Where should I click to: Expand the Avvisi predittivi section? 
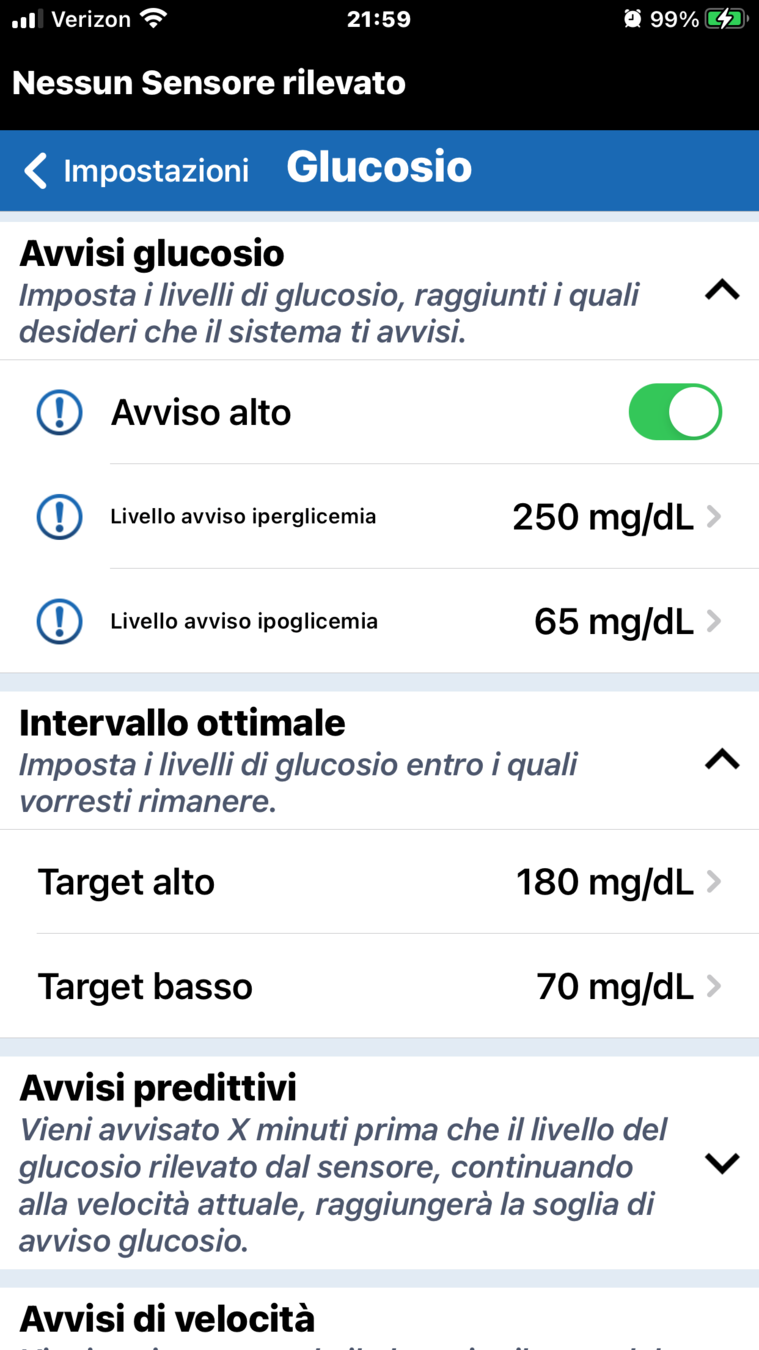pos(721,1163)
